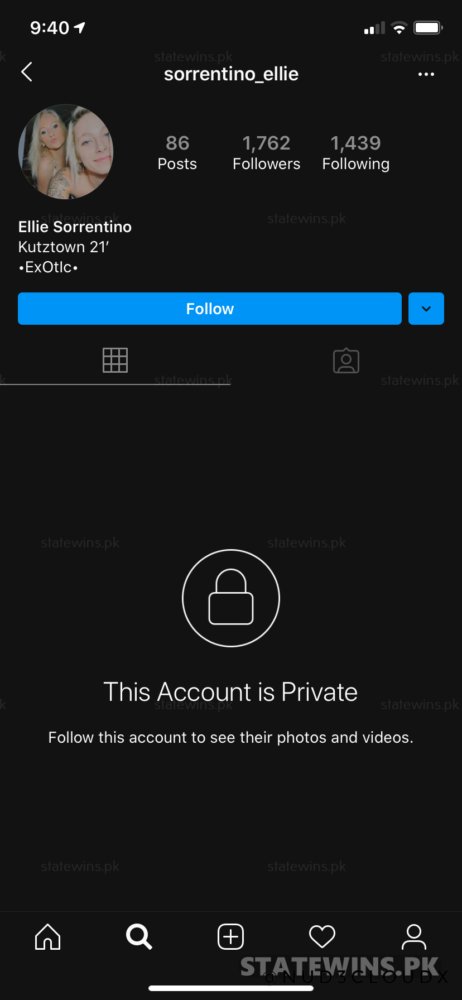The height and width of the screenshot is (1000, 462).
Task: Open your own profile tab
Action: point(414,937)
